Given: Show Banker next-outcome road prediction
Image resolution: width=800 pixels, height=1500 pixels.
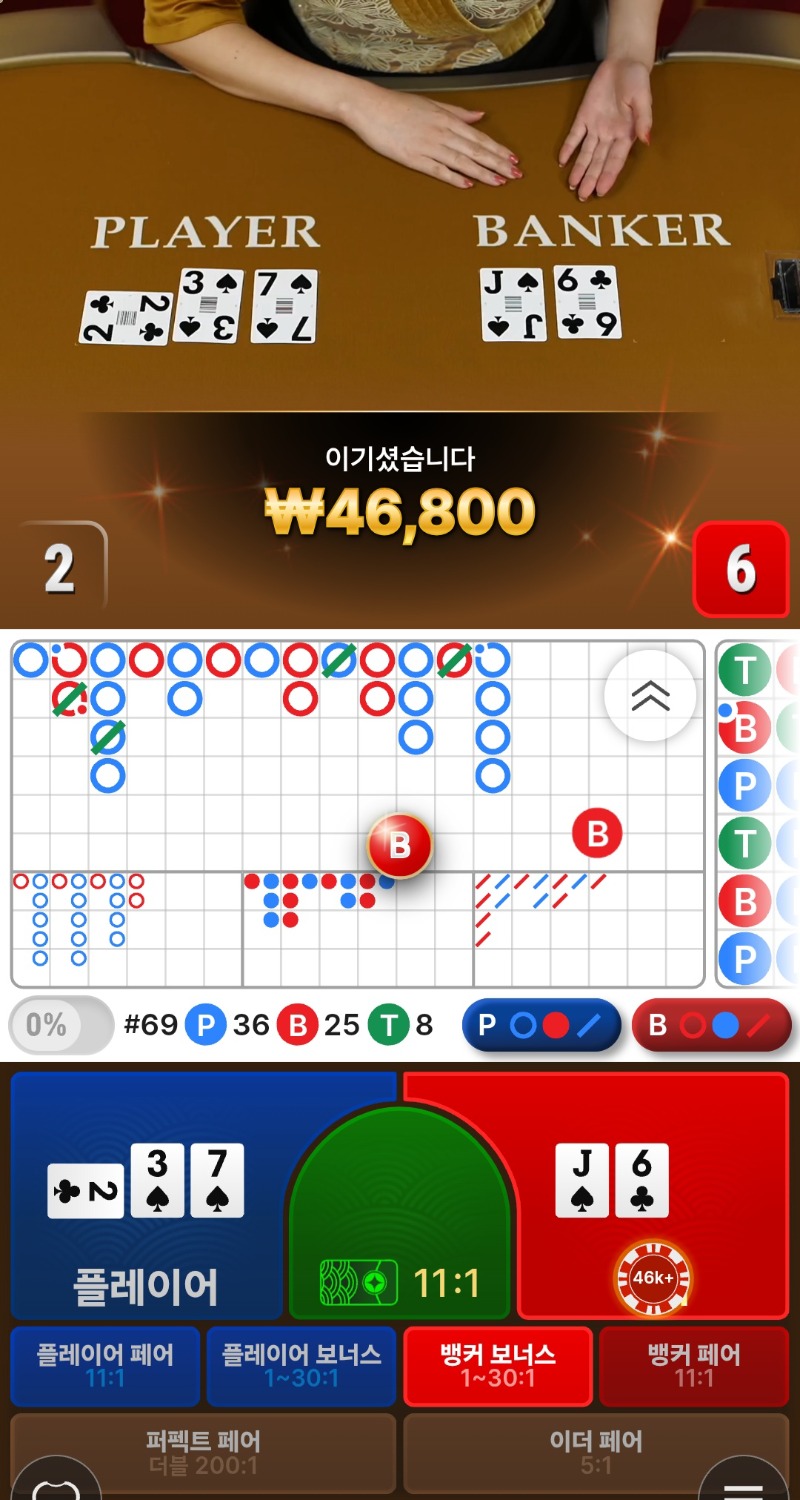Looking at the screenshot, I should click(x=711, y=1025).
